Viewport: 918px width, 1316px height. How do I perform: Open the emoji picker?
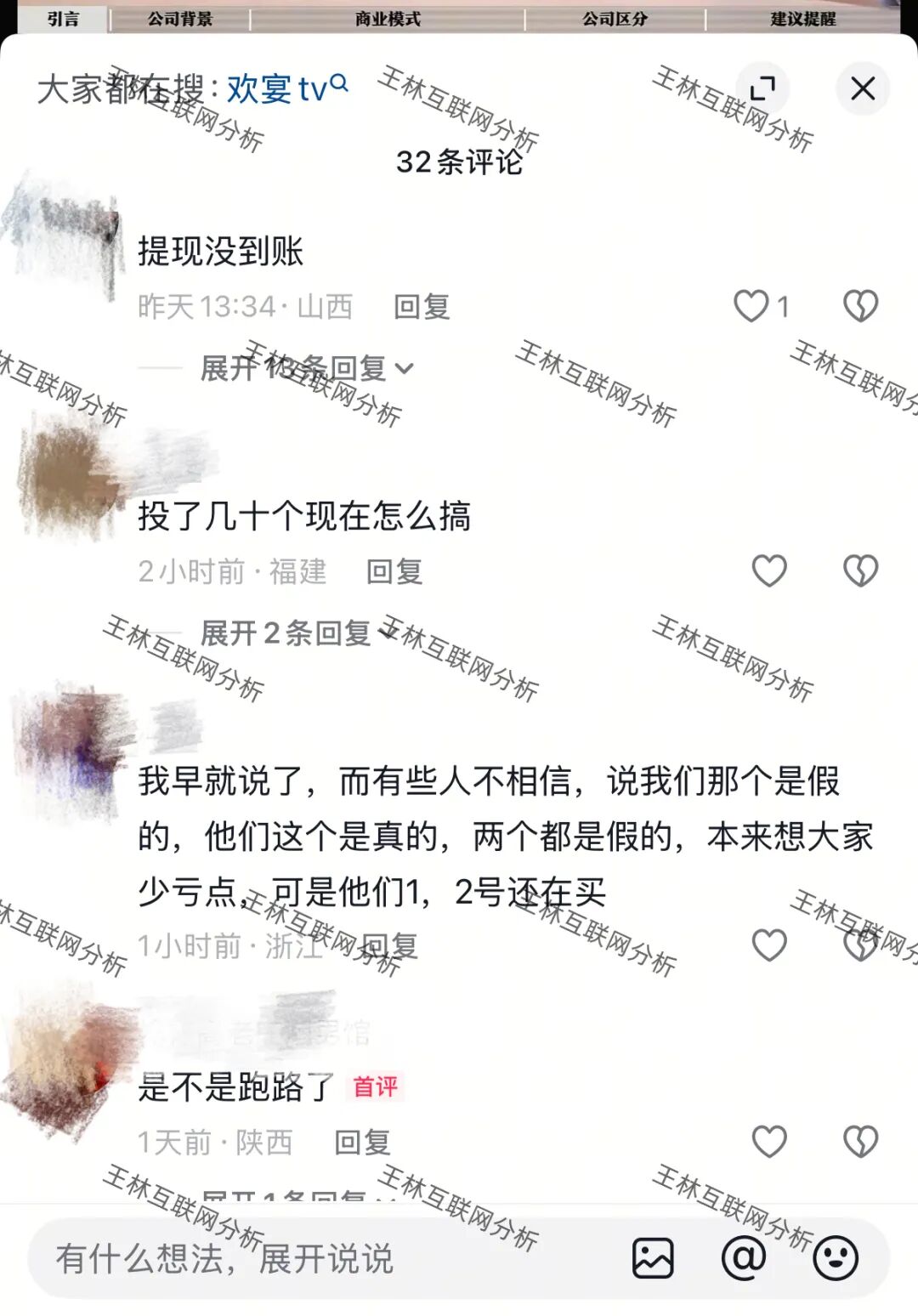click(836, 1259)
